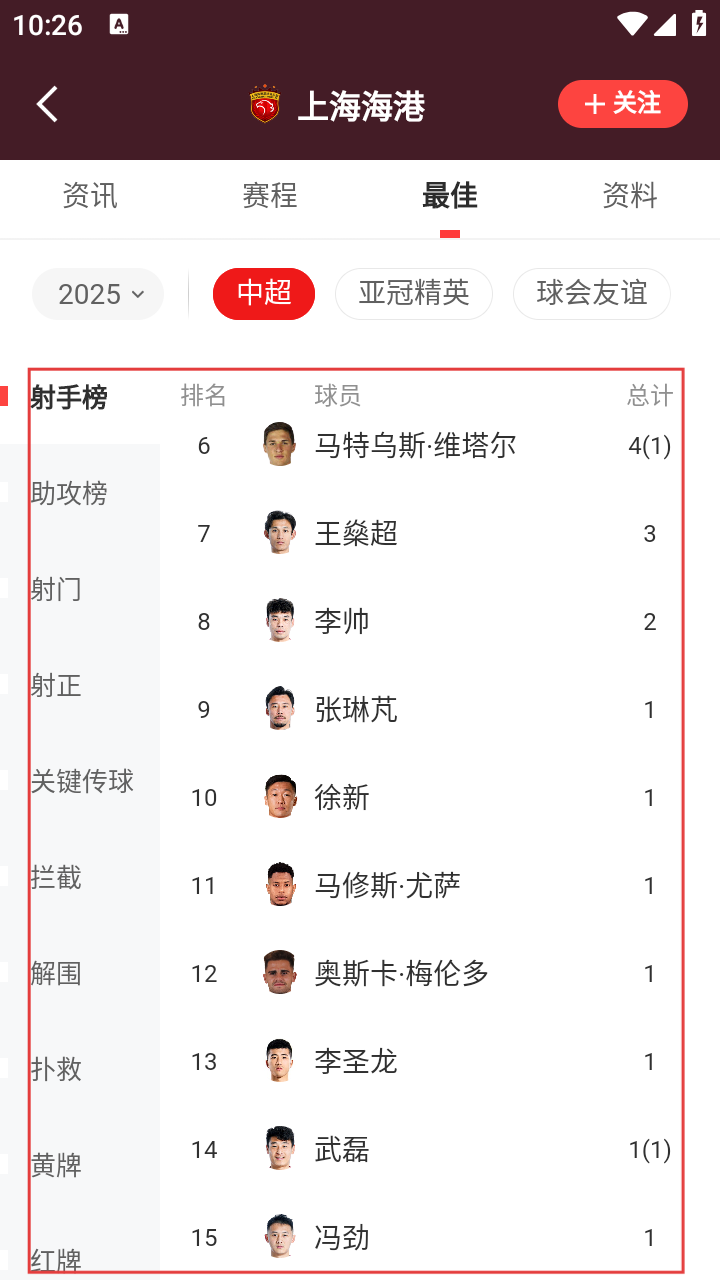Show the 黄牌 ranking

57,1165
